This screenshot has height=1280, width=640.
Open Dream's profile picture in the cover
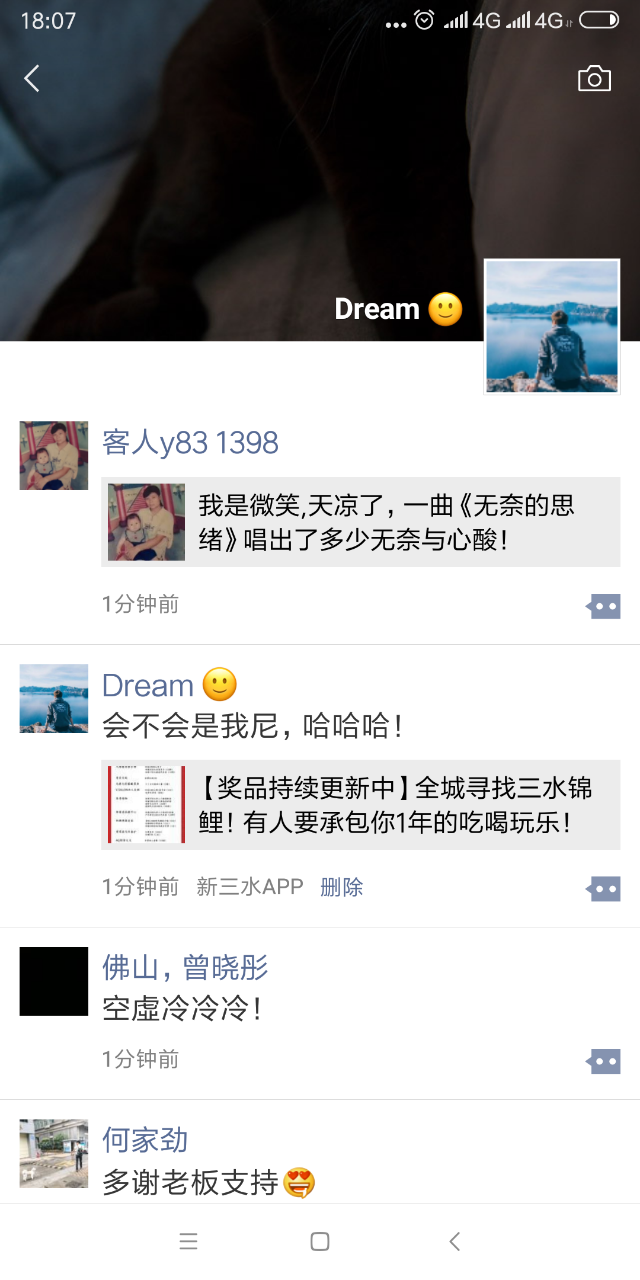click(552, 327)
